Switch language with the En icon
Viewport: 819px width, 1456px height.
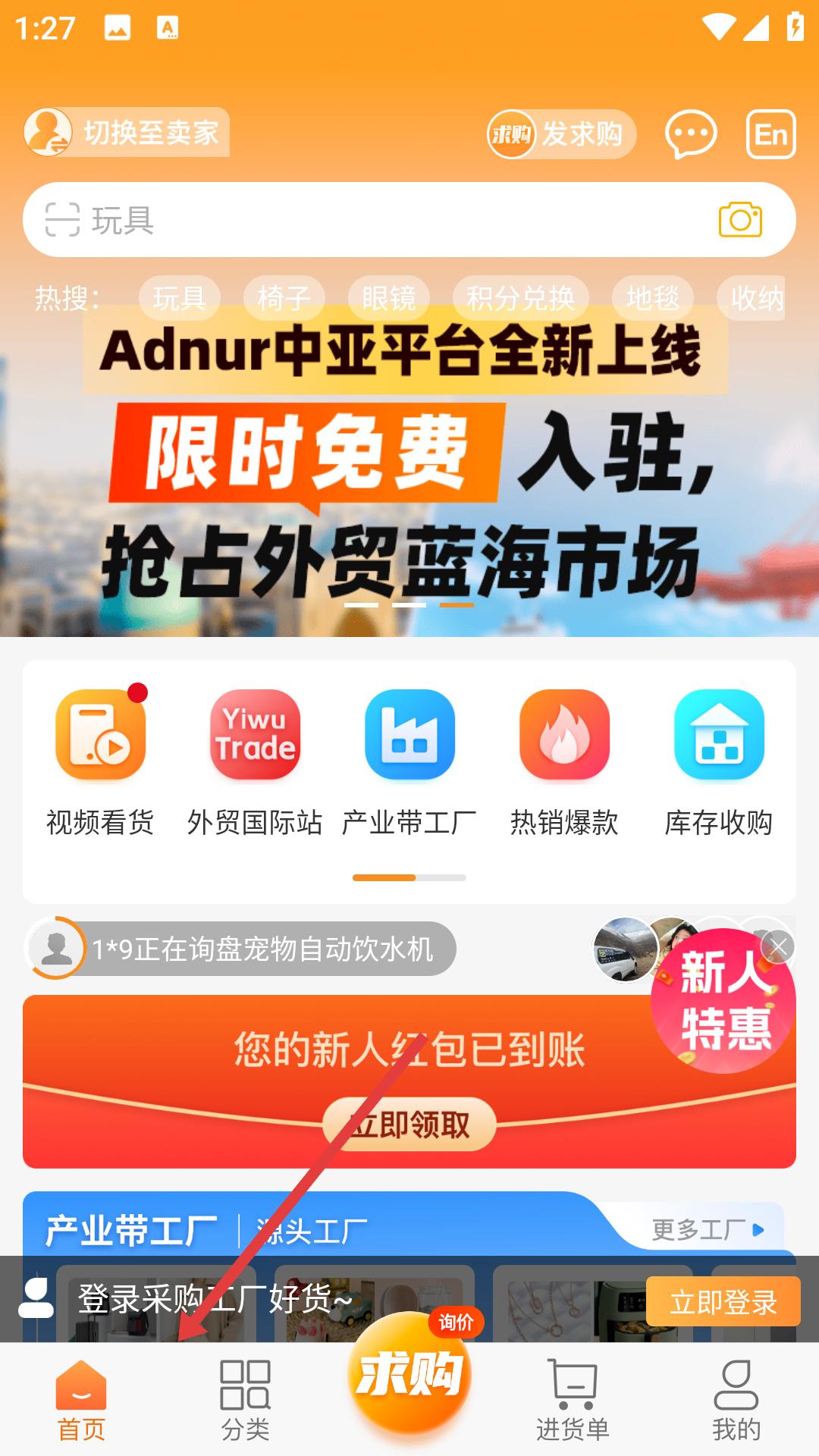tap(770, 134)
